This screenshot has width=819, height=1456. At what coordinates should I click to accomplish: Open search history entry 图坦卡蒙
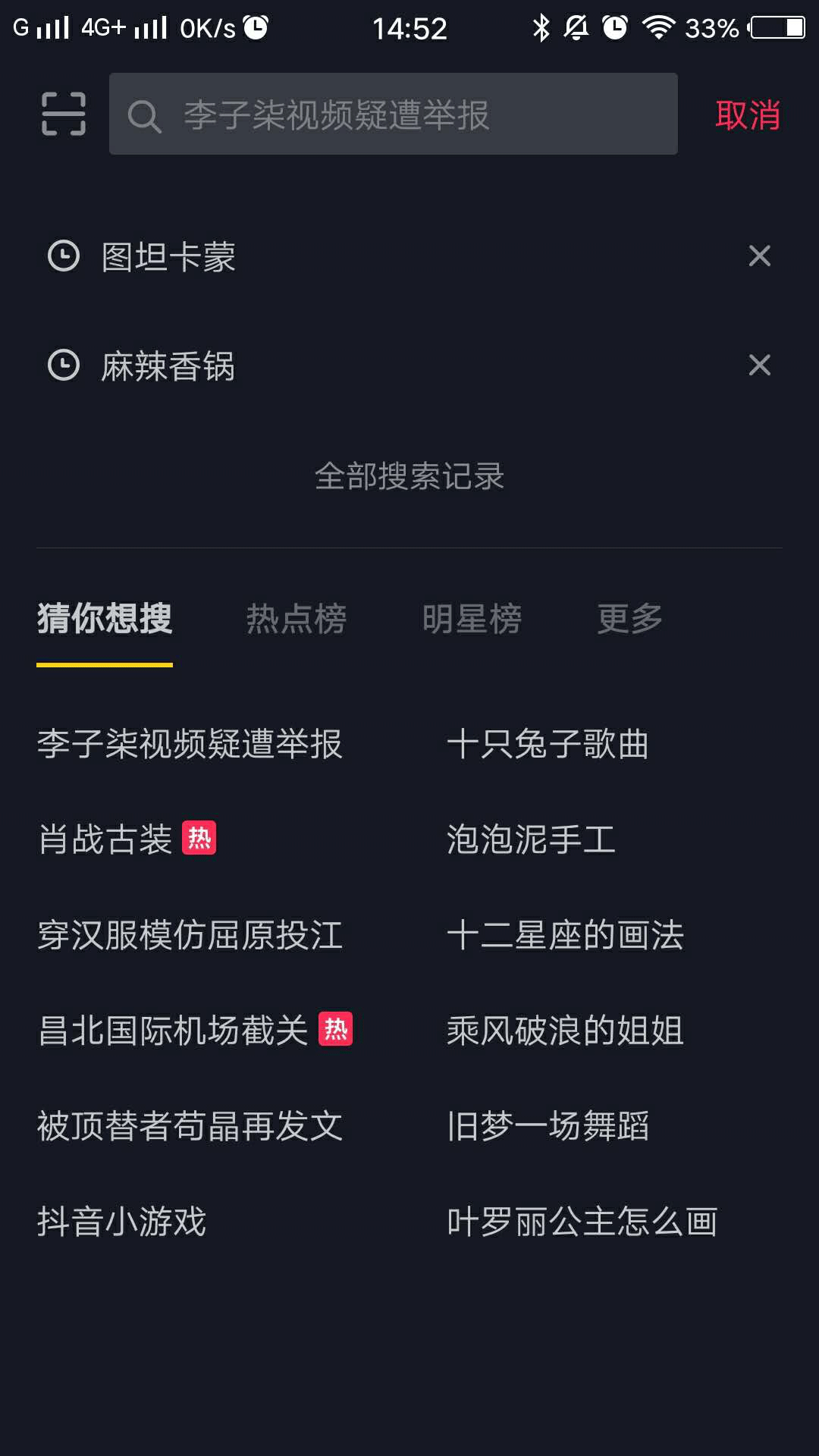(x=168, y=257)
